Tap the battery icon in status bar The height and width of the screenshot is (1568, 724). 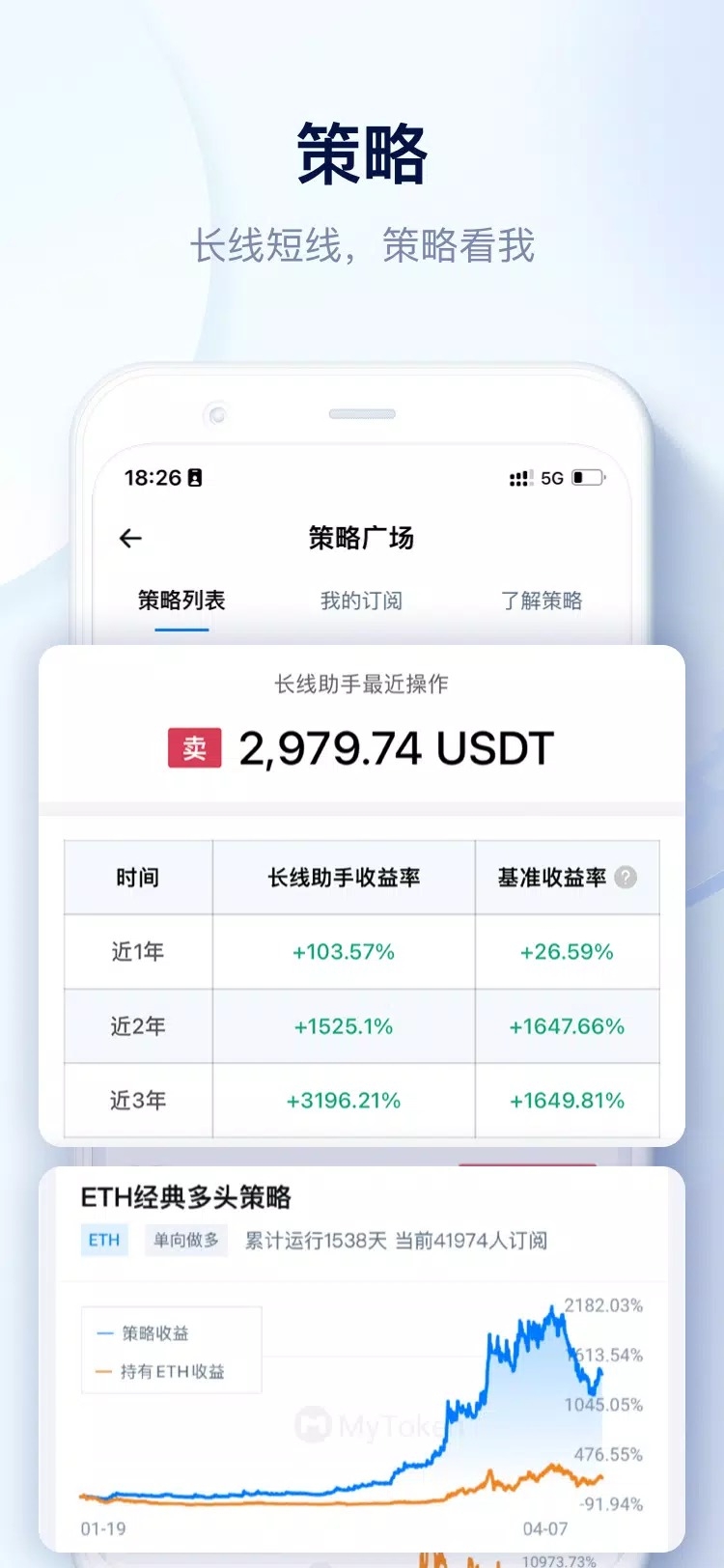pos(586,477)
